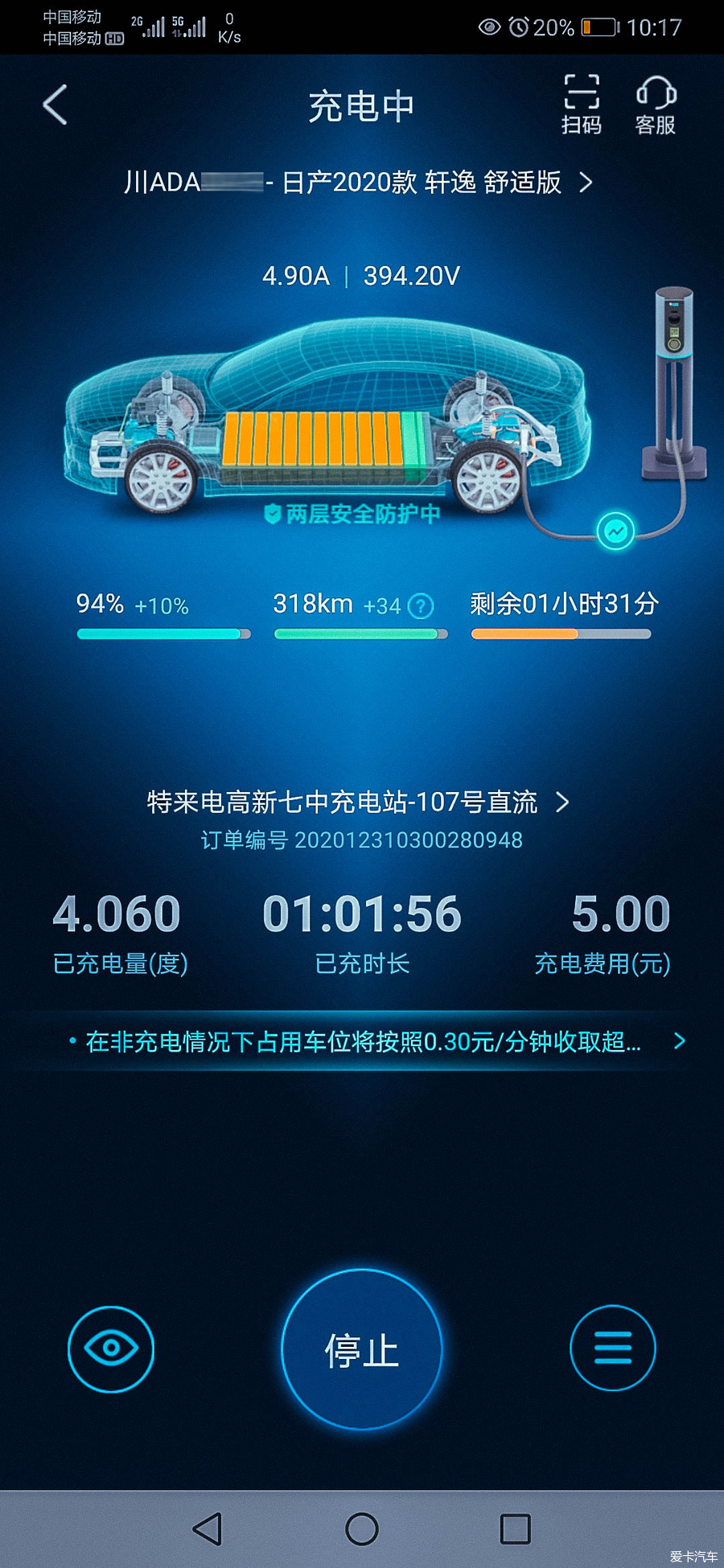
Task: Open the list menu round button
Action: click(612, 1348)
